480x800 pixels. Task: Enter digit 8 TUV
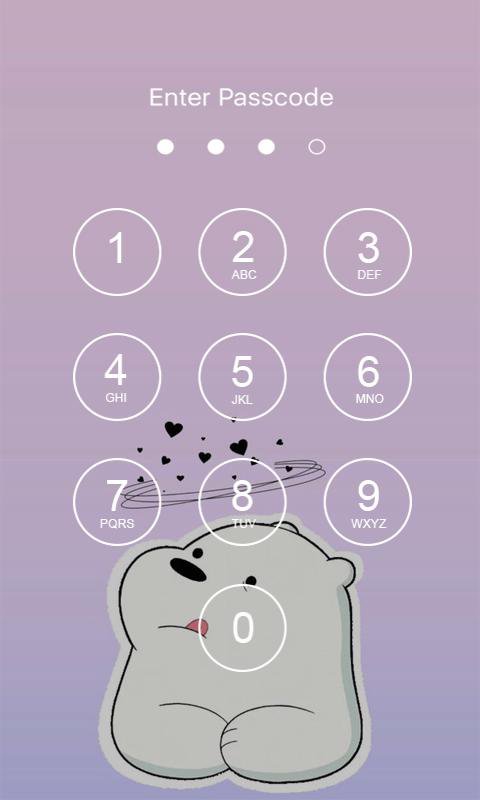coord(242,502)
